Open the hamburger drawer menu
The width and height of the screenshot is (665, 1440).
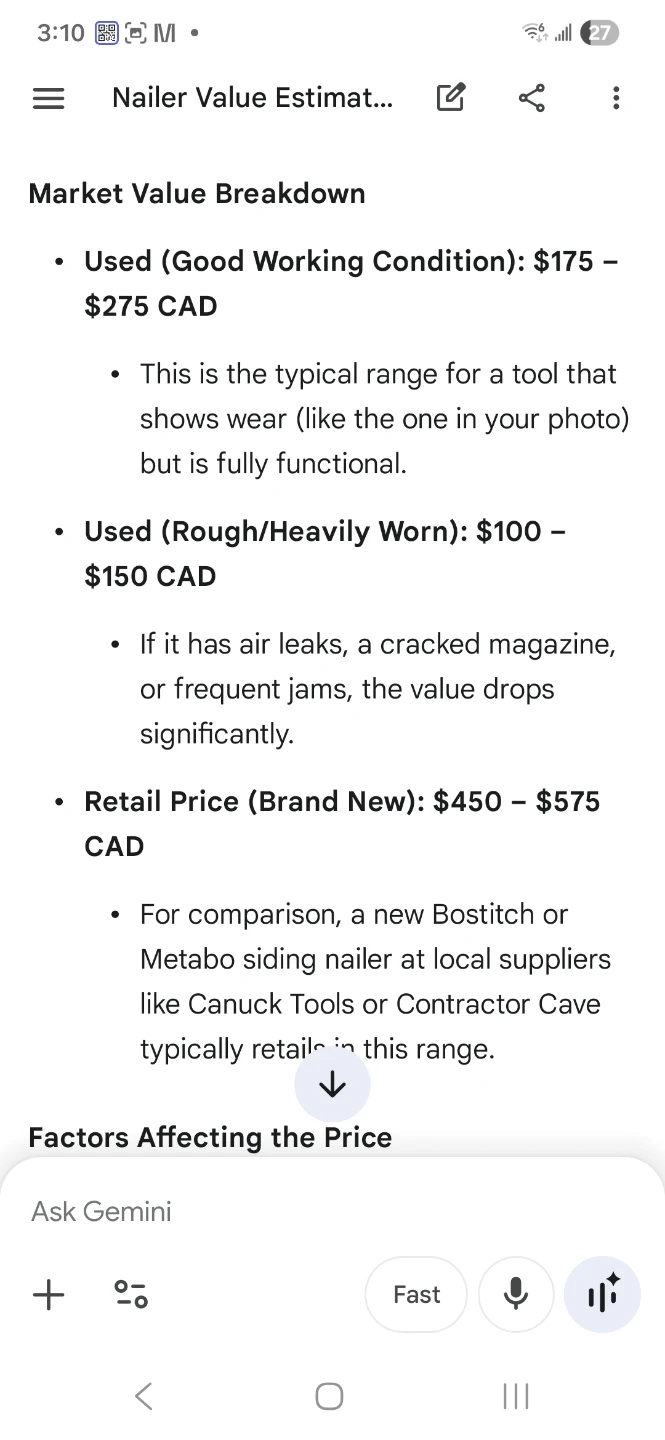coord(48,98)
